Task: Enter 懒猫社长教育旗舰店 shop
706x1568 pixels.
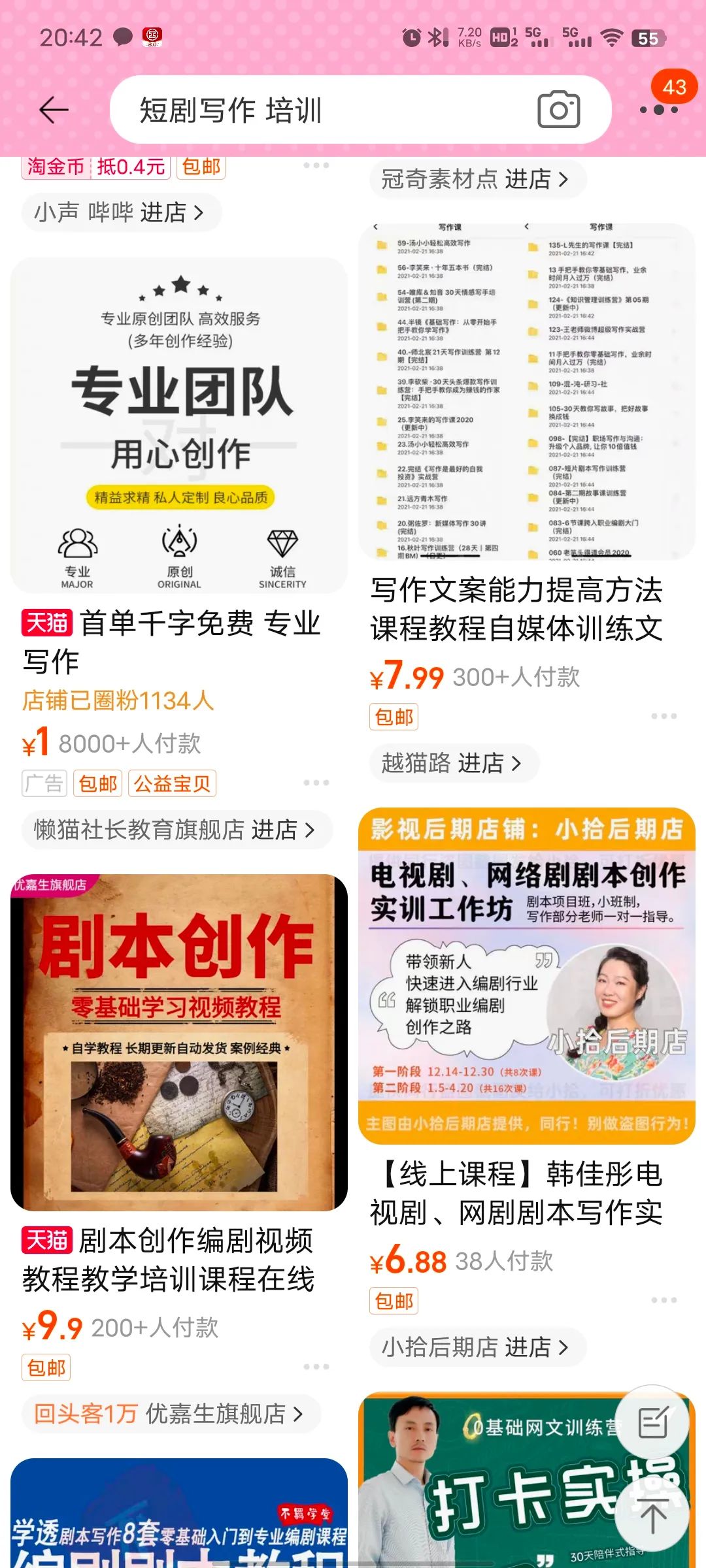Action: coord(176,830)
